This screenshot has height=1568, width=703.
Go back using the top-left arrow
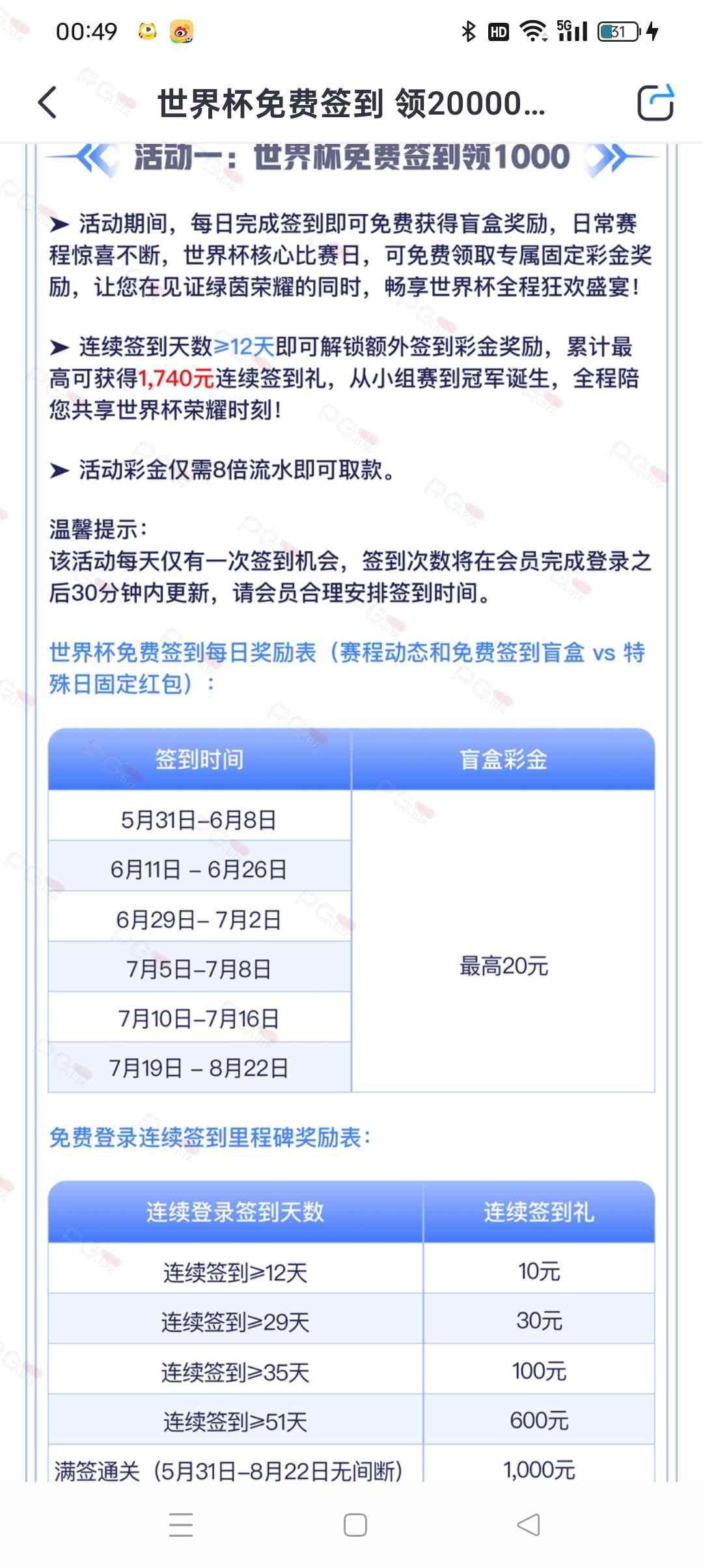tap(48, 103)
